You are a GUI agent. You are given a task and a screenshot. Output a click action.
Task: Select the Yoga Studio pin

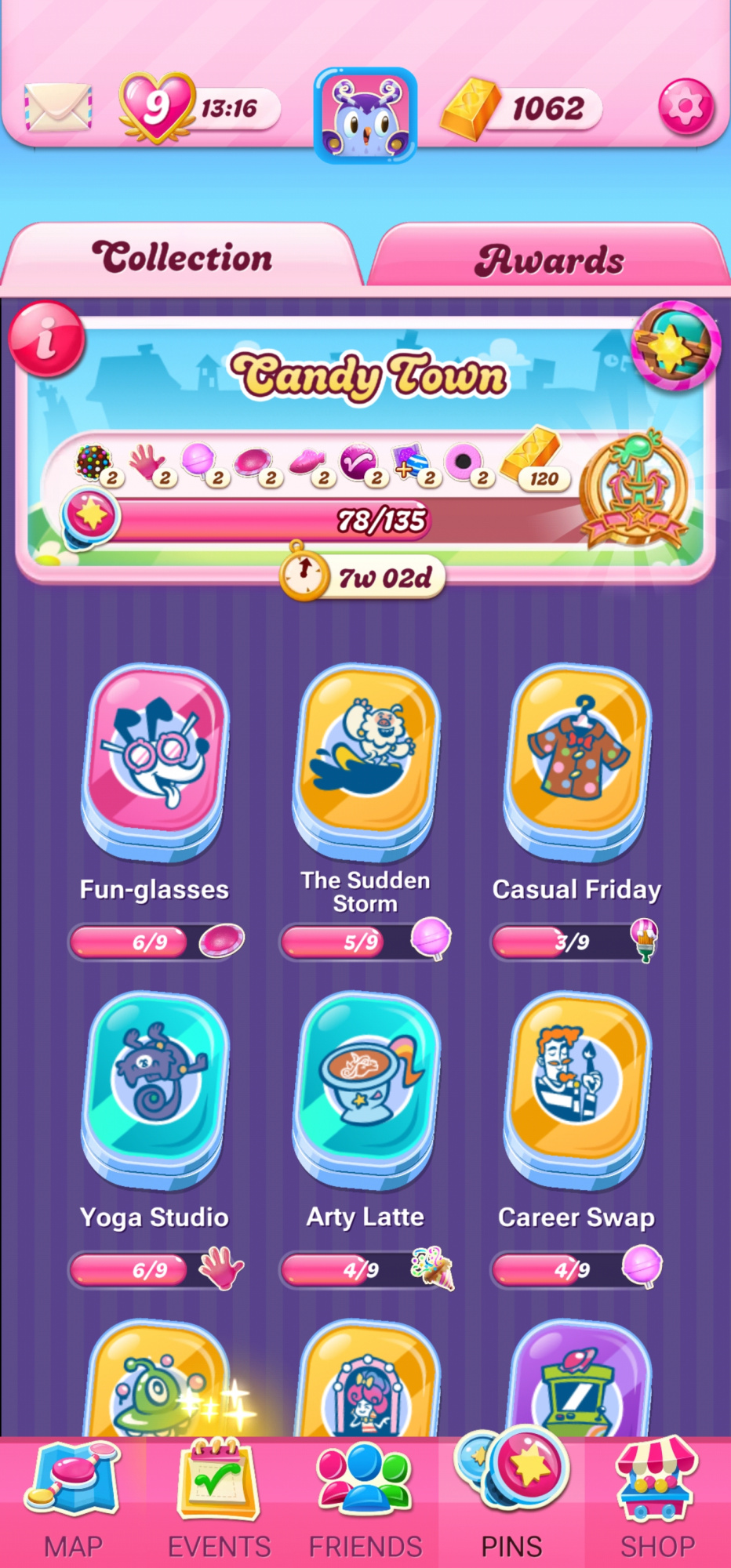[x=155, y=1087]
